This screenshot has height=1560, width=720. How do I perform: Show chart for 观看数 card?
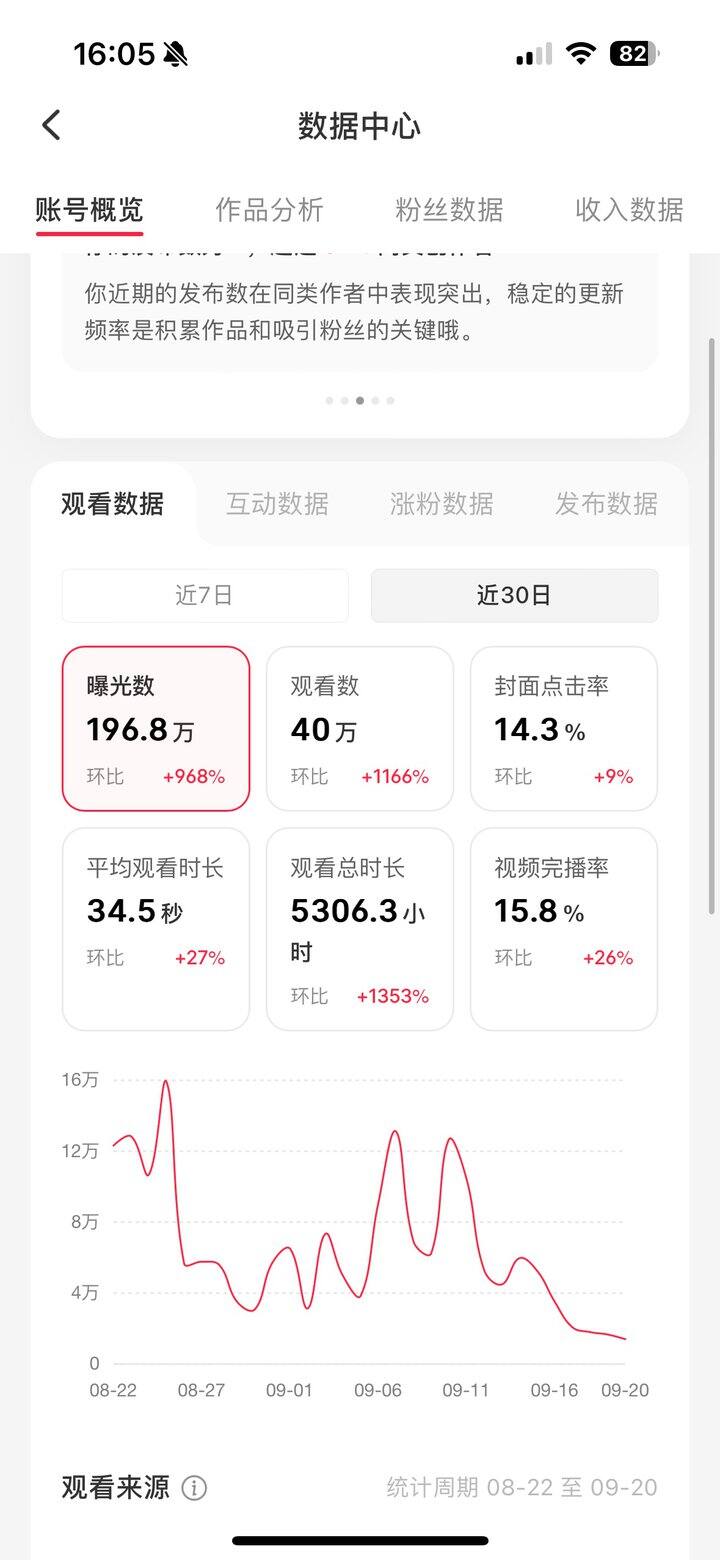click(360, 728)
